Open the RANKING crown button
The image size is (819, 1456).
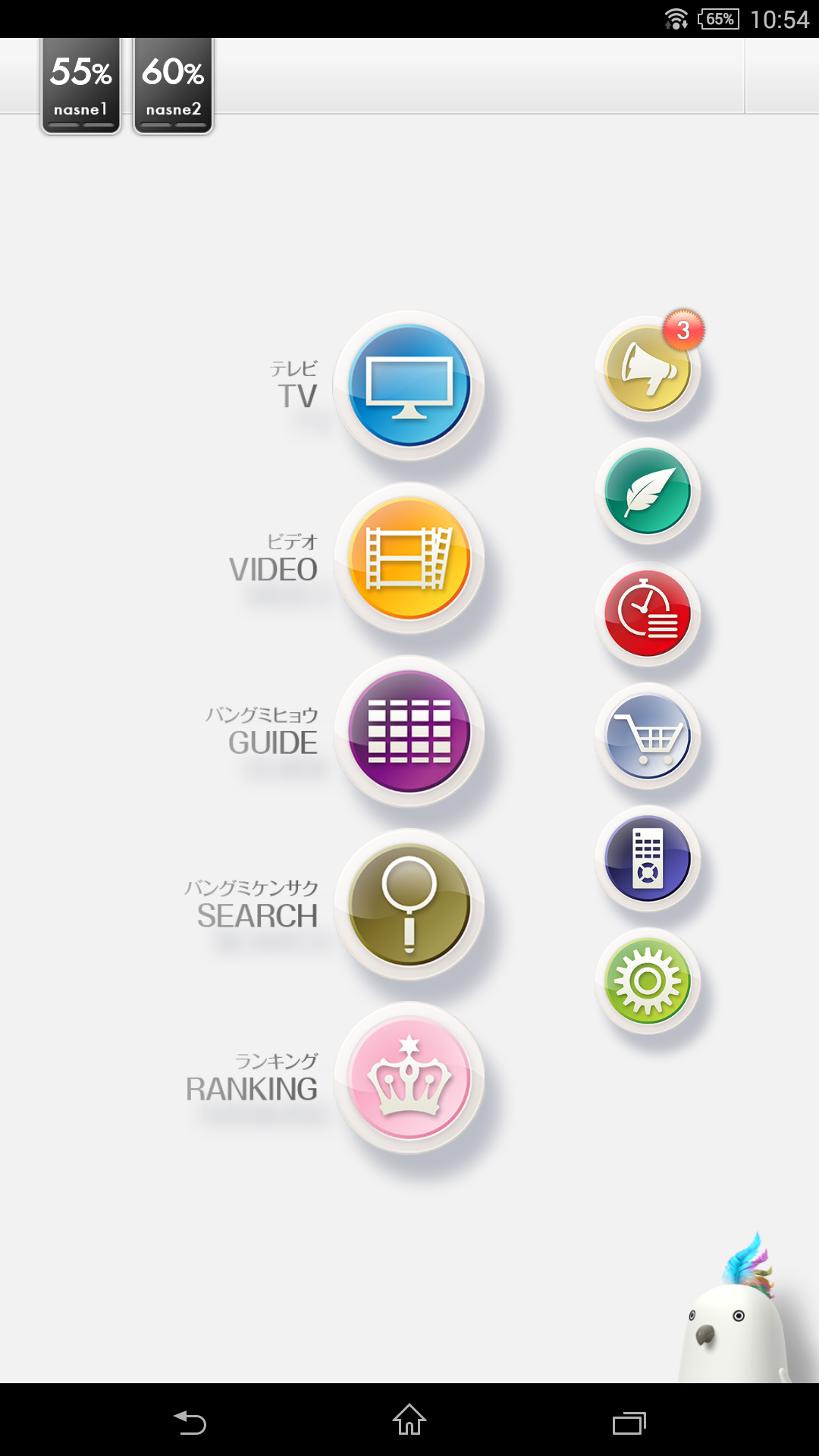click(409, 1078)
